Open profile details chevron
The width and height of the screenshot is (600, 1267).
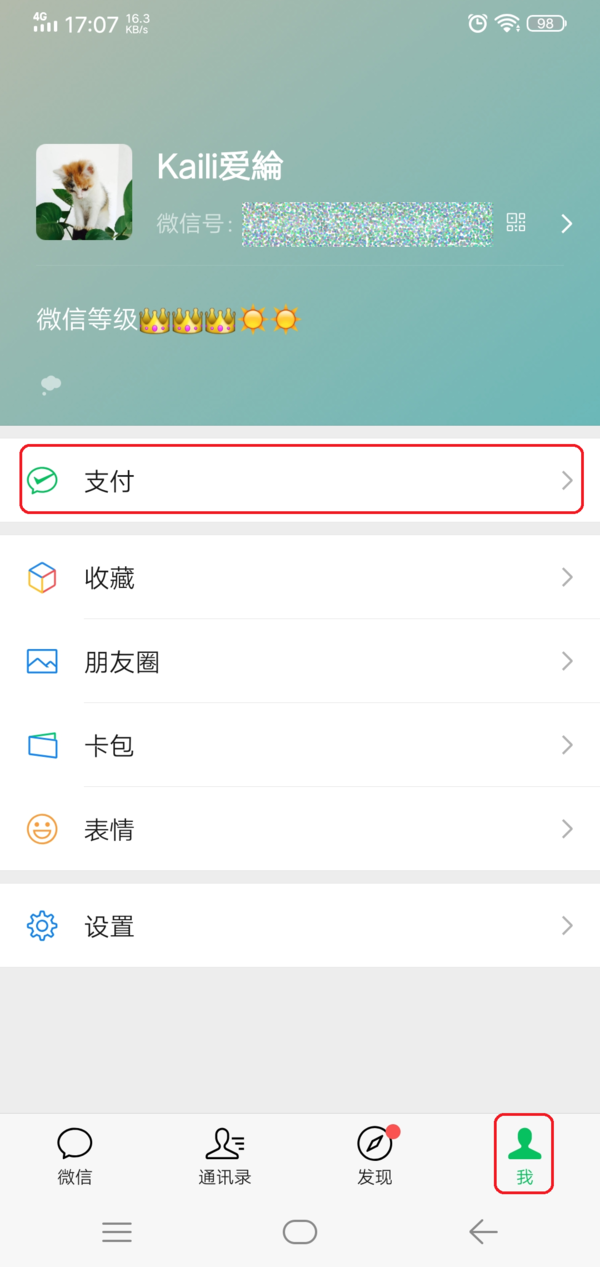(x=567, y=223)
